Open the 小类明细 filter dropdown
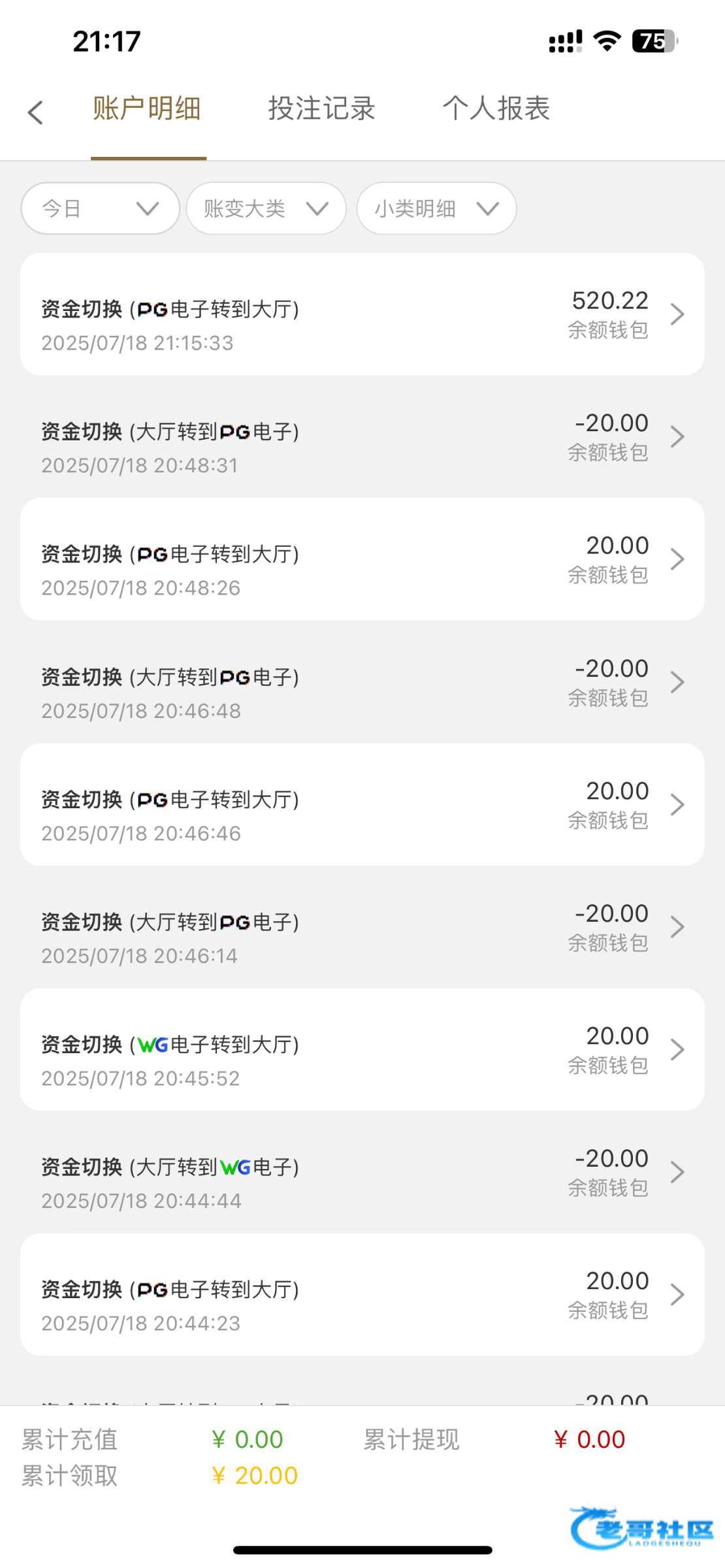The width and height of the screenshot is (725, 1568). tap(436, 208)
